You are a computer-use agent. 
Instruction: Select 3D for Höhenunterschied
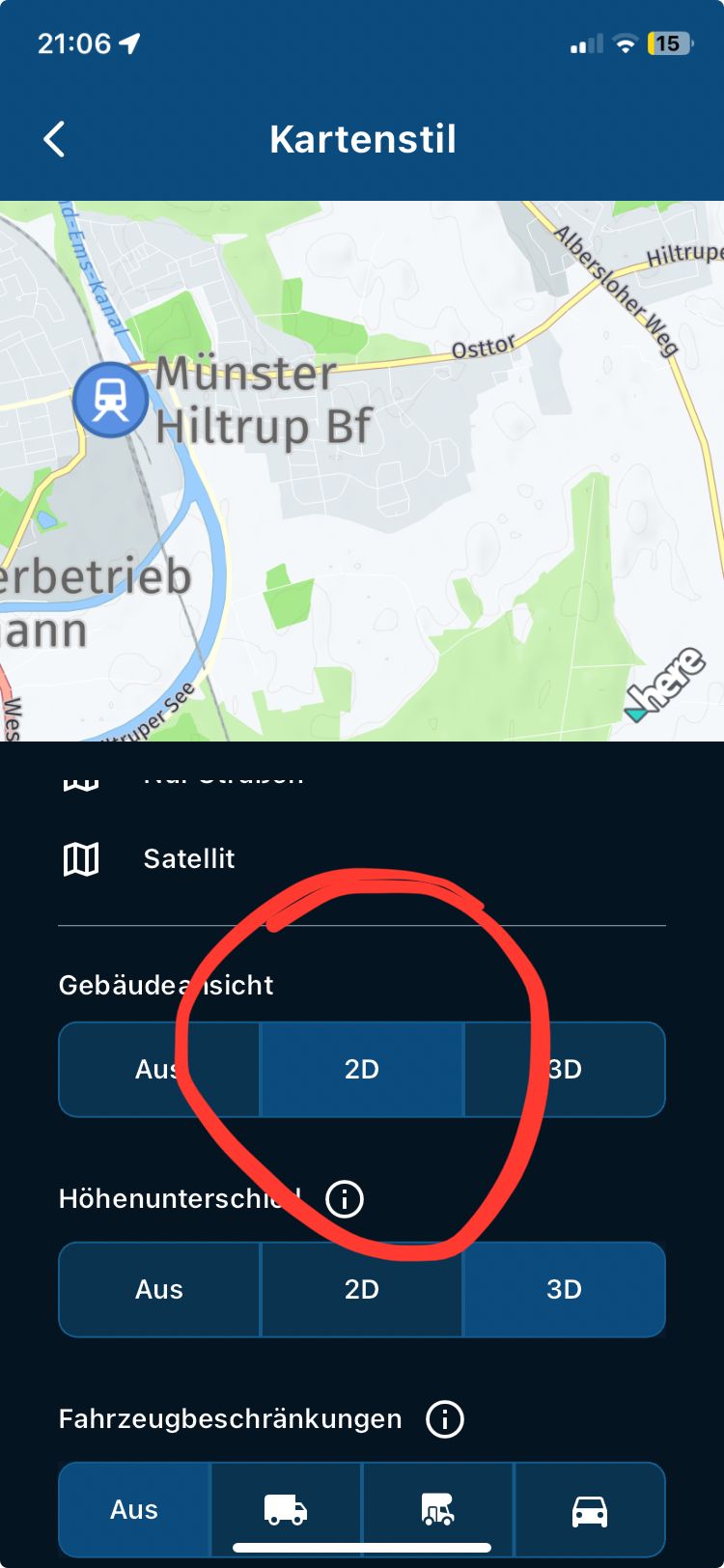pos(565,1289)
